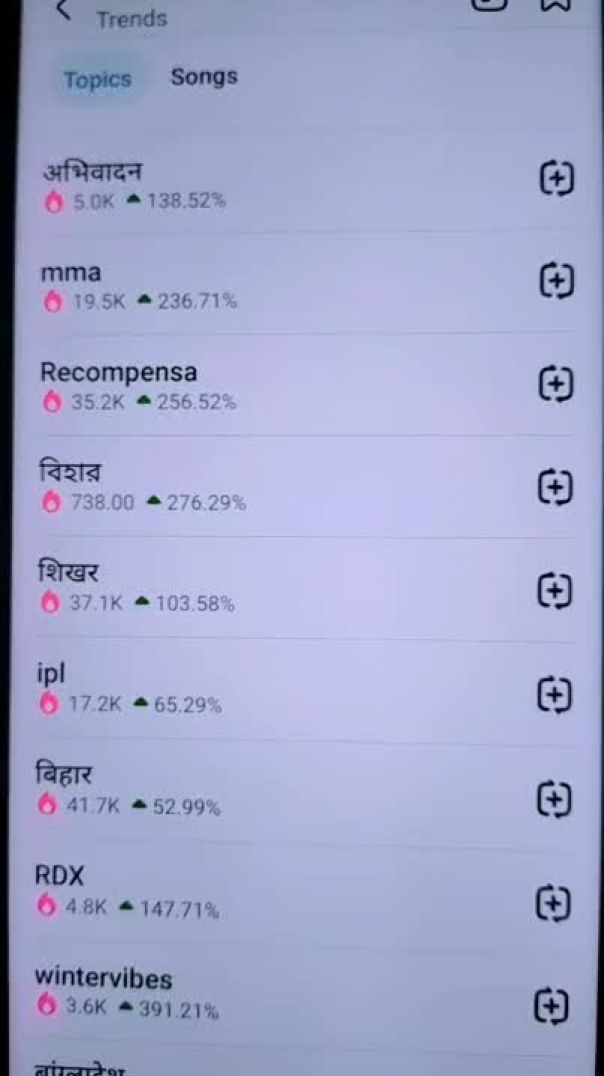
Task: Switch to the Songs tab
Action: [x=204, y=77]
